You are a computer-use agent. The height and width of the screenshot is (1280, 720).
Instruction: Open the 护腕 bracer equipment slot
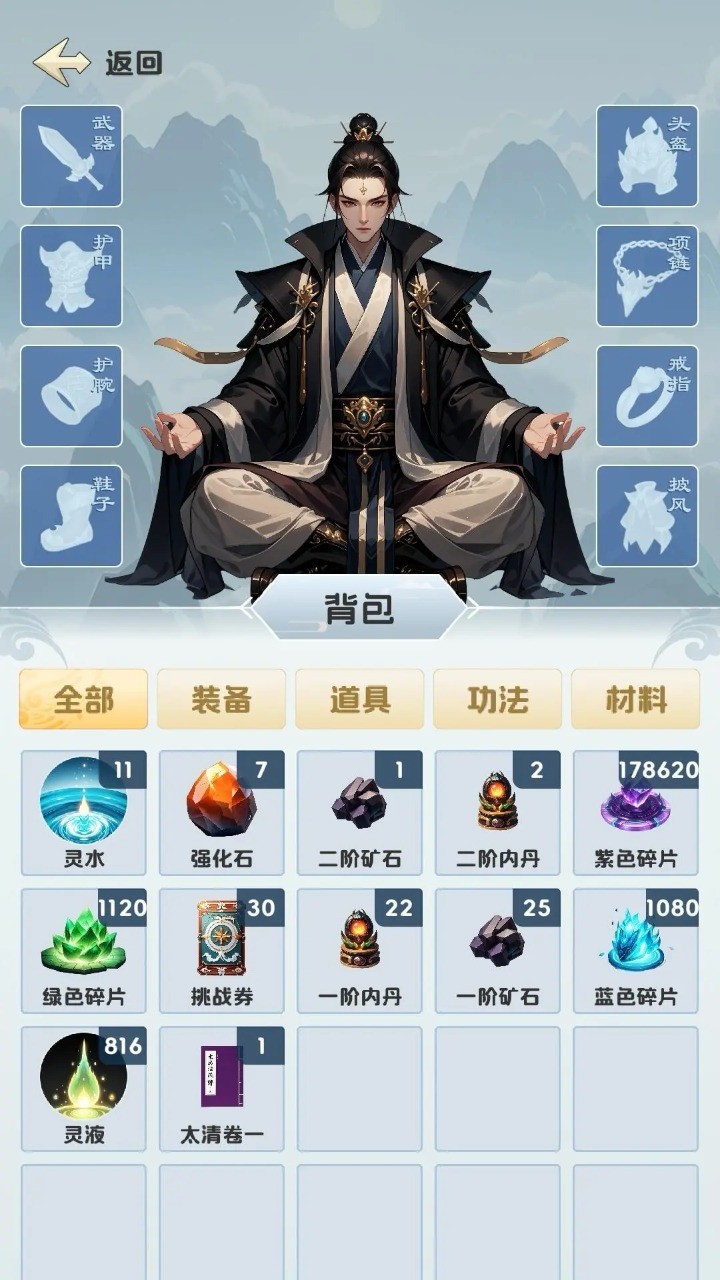(x=71, y=396)
